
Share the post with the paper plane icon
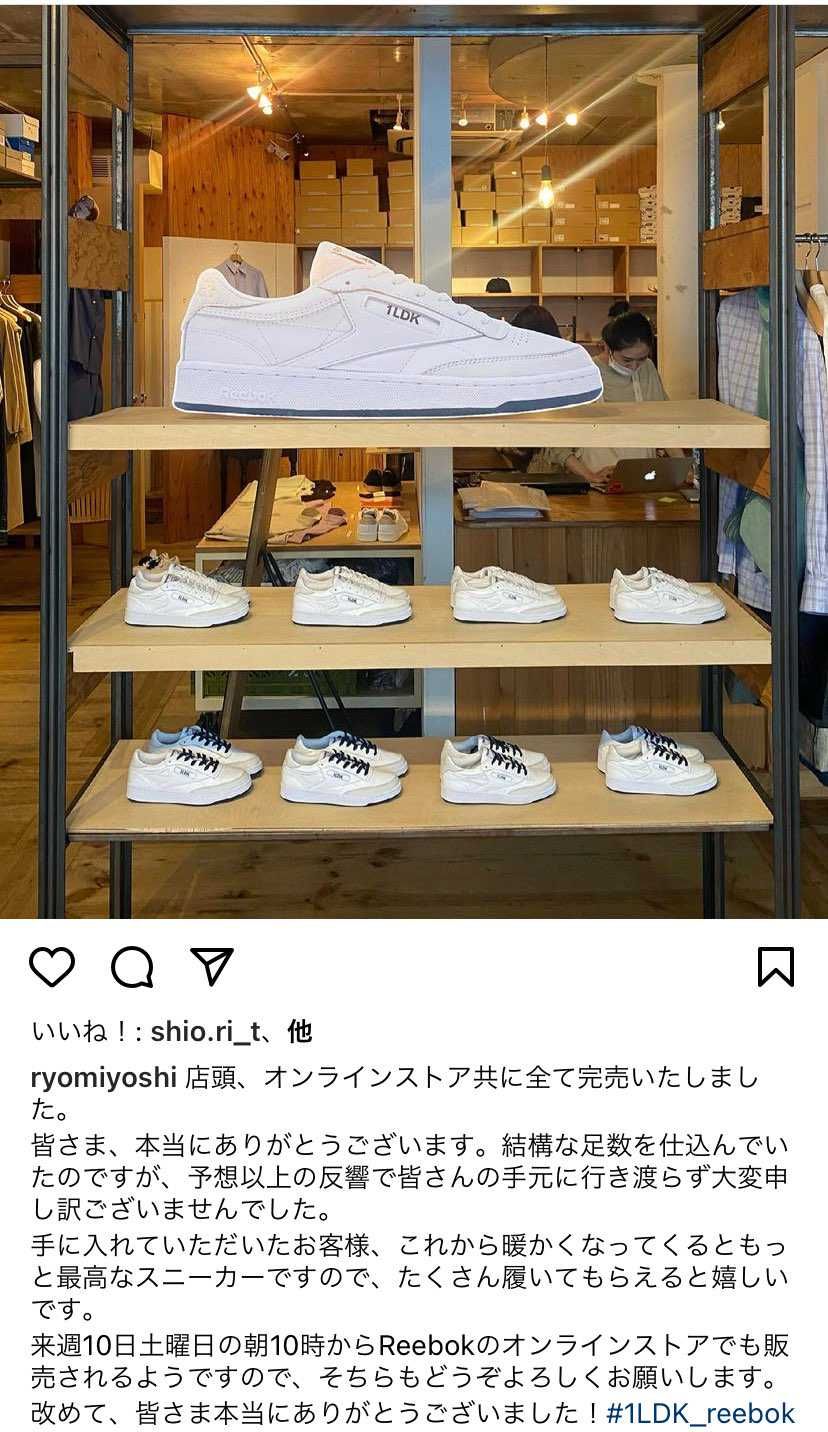pyautogui.click(x=212, y=967)
